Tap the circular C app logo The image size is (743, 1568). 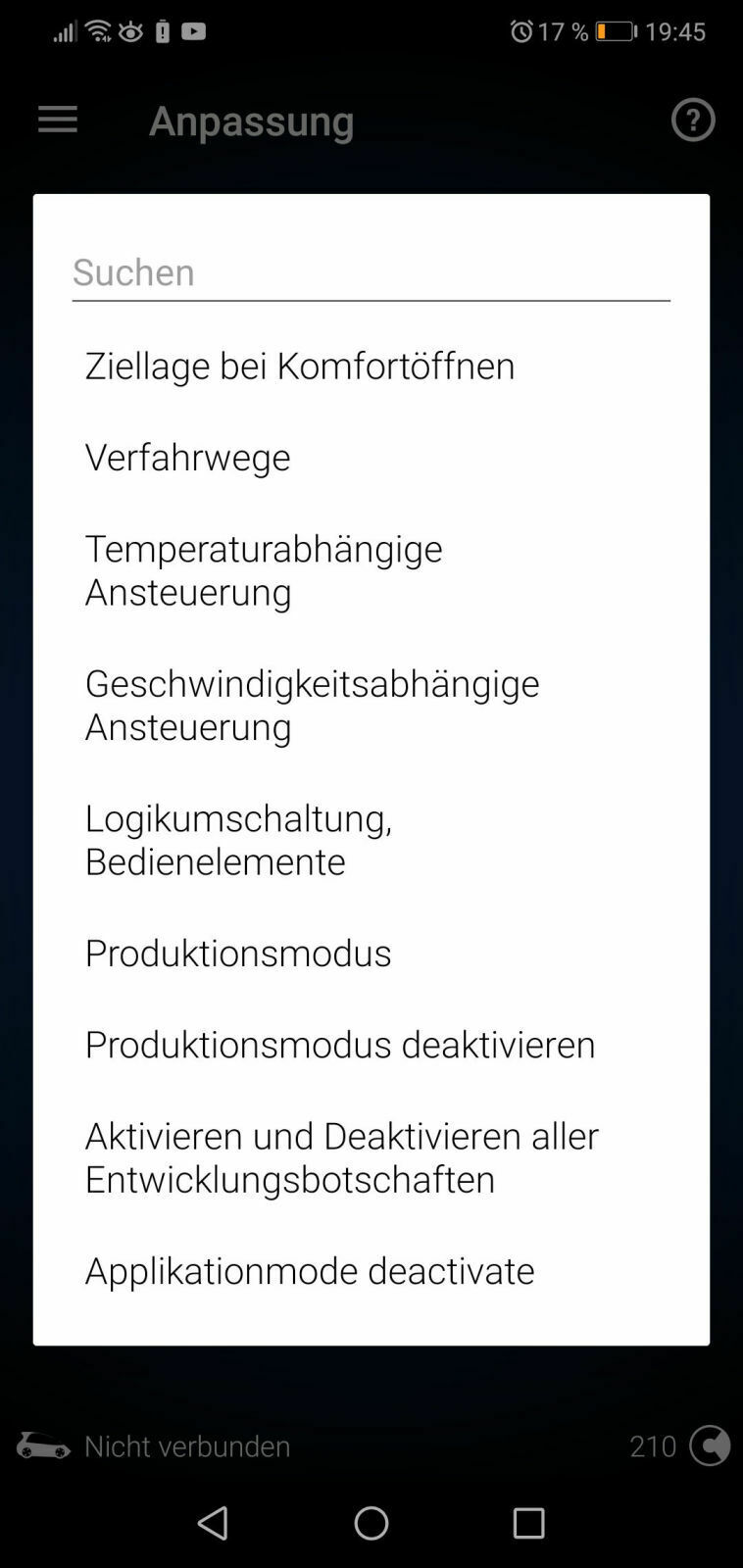[x=709, y=1446]
